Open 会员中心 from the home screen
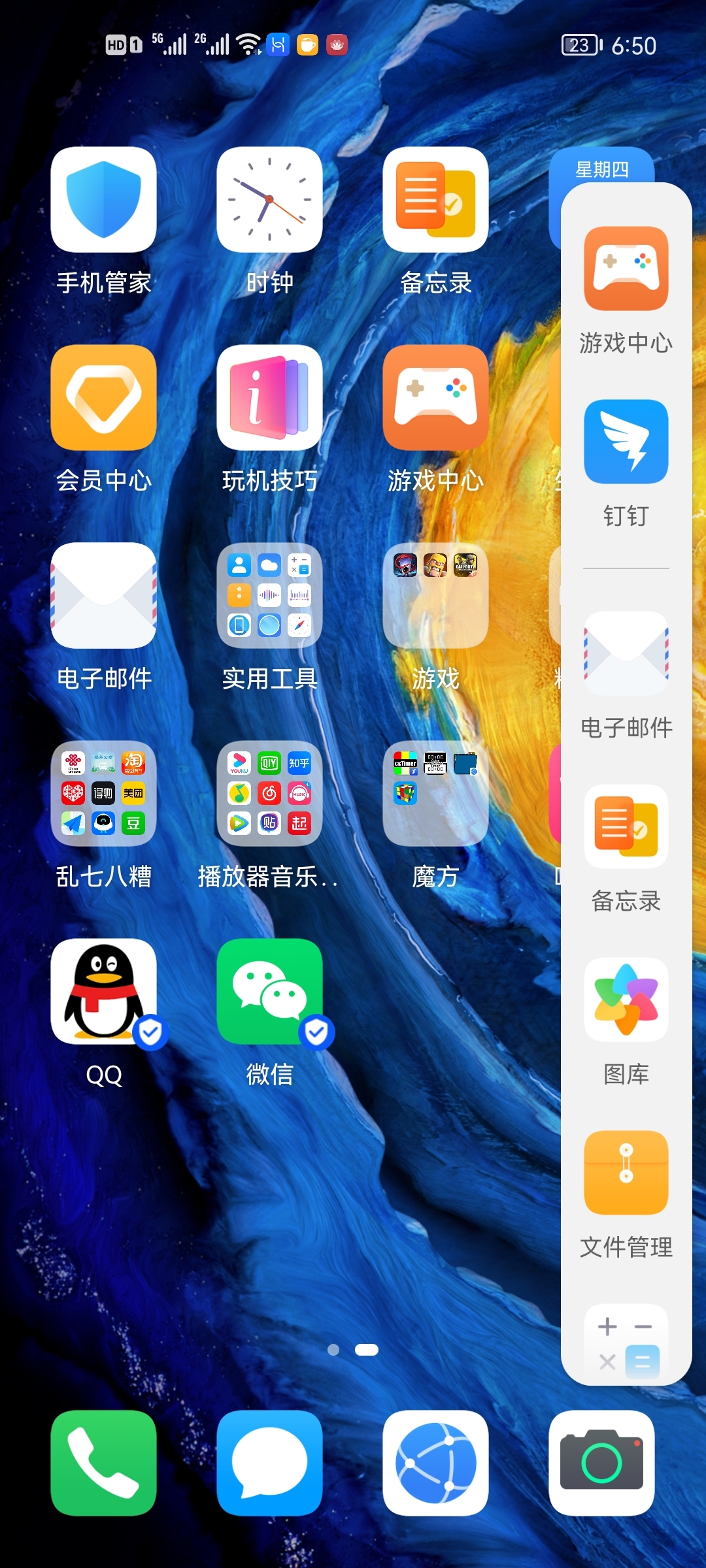Screen dimensions: 706x1568 point(104,398)
